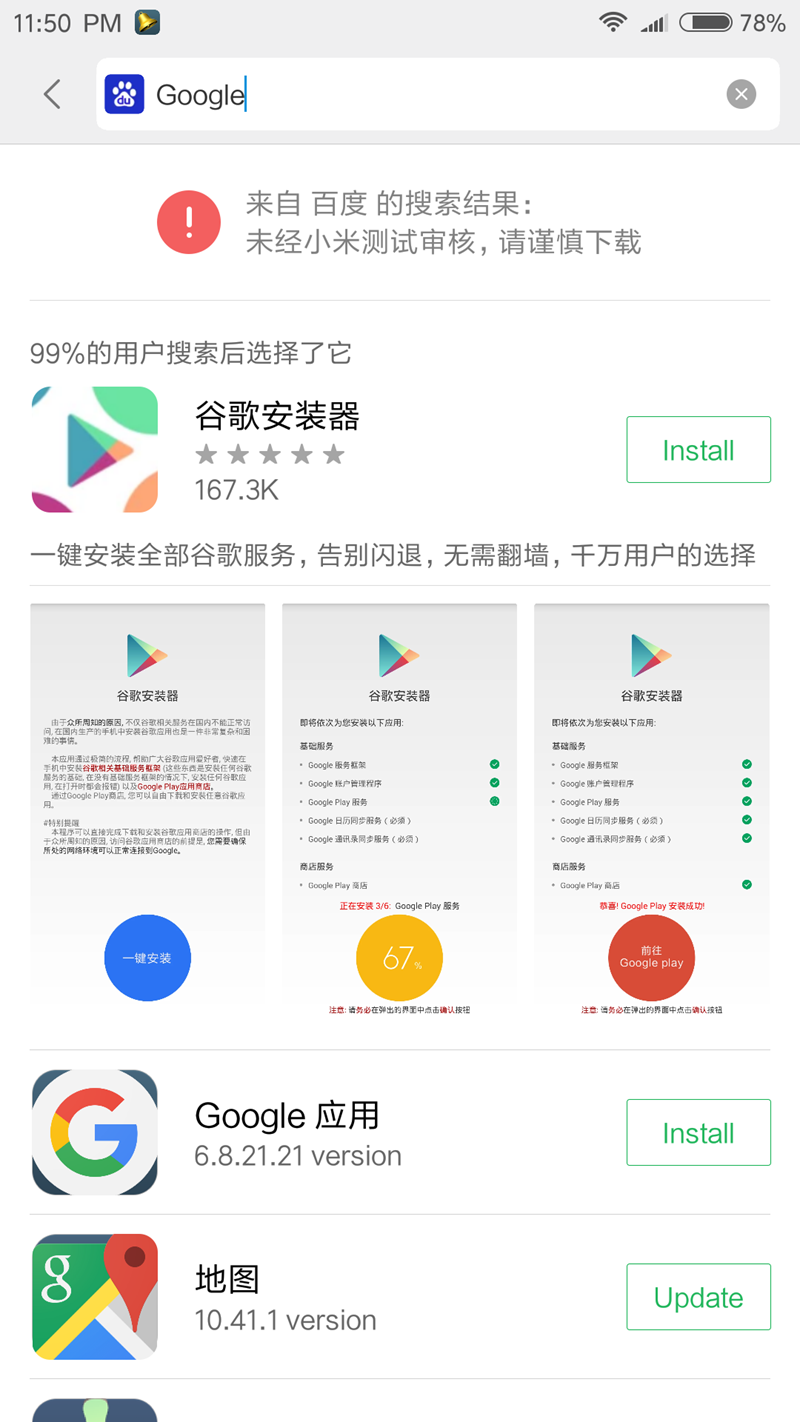Image resolution: width=800 pixels, height=1422 pixels.
Task: Open Google 应用 details page
Action: (287, 1116)
